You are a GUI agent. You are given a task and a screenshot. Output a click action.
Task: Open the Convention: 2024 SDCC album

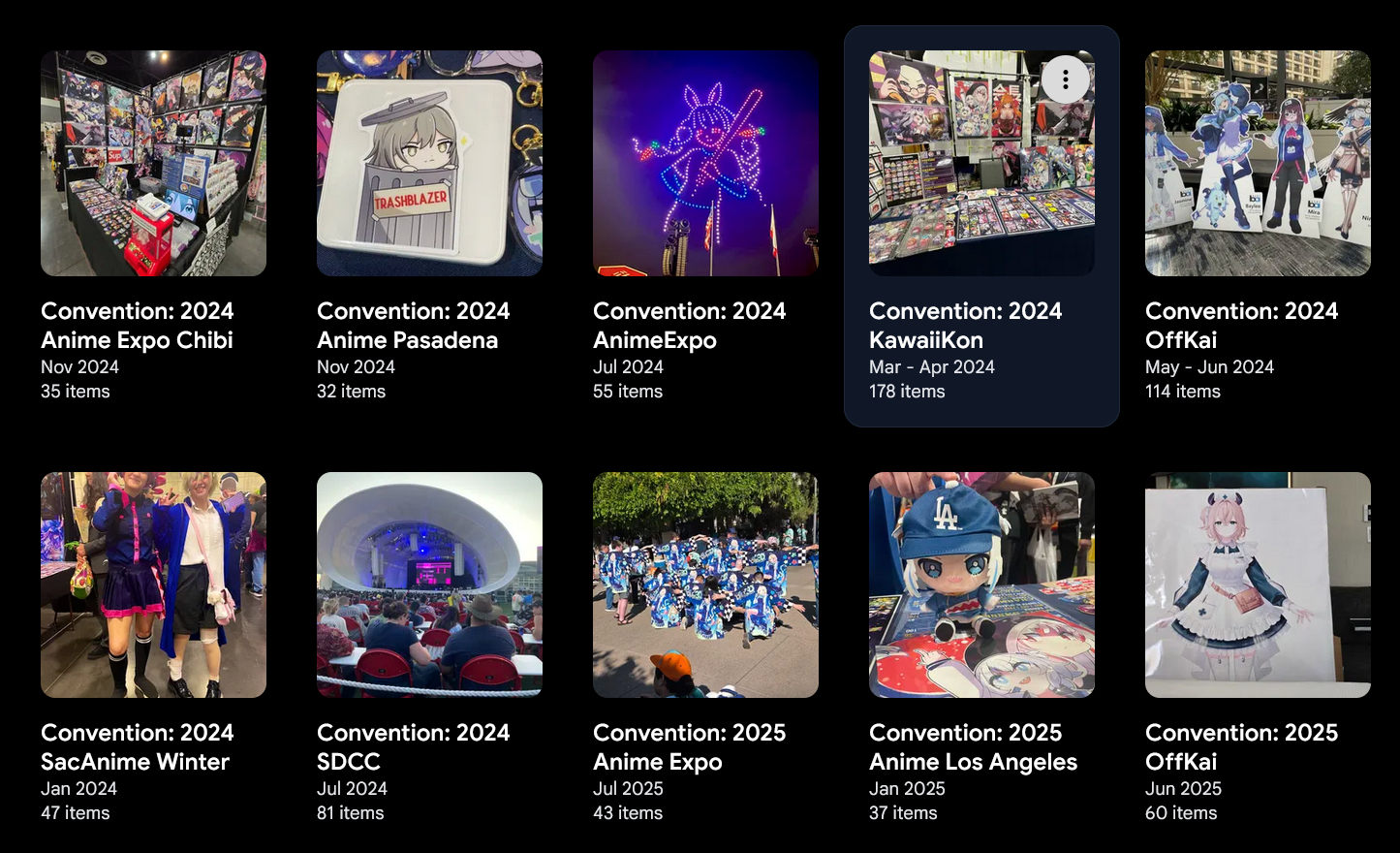click(x=429, y=584)
